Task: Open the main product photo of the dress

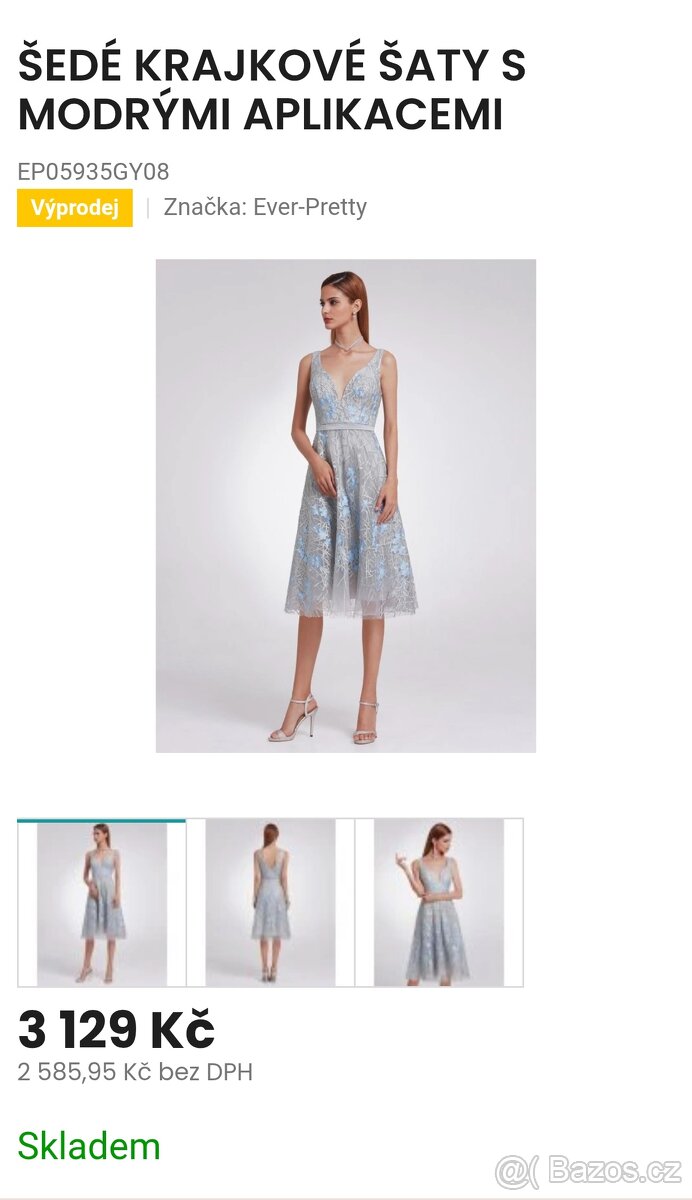Action: pos(345,505)
